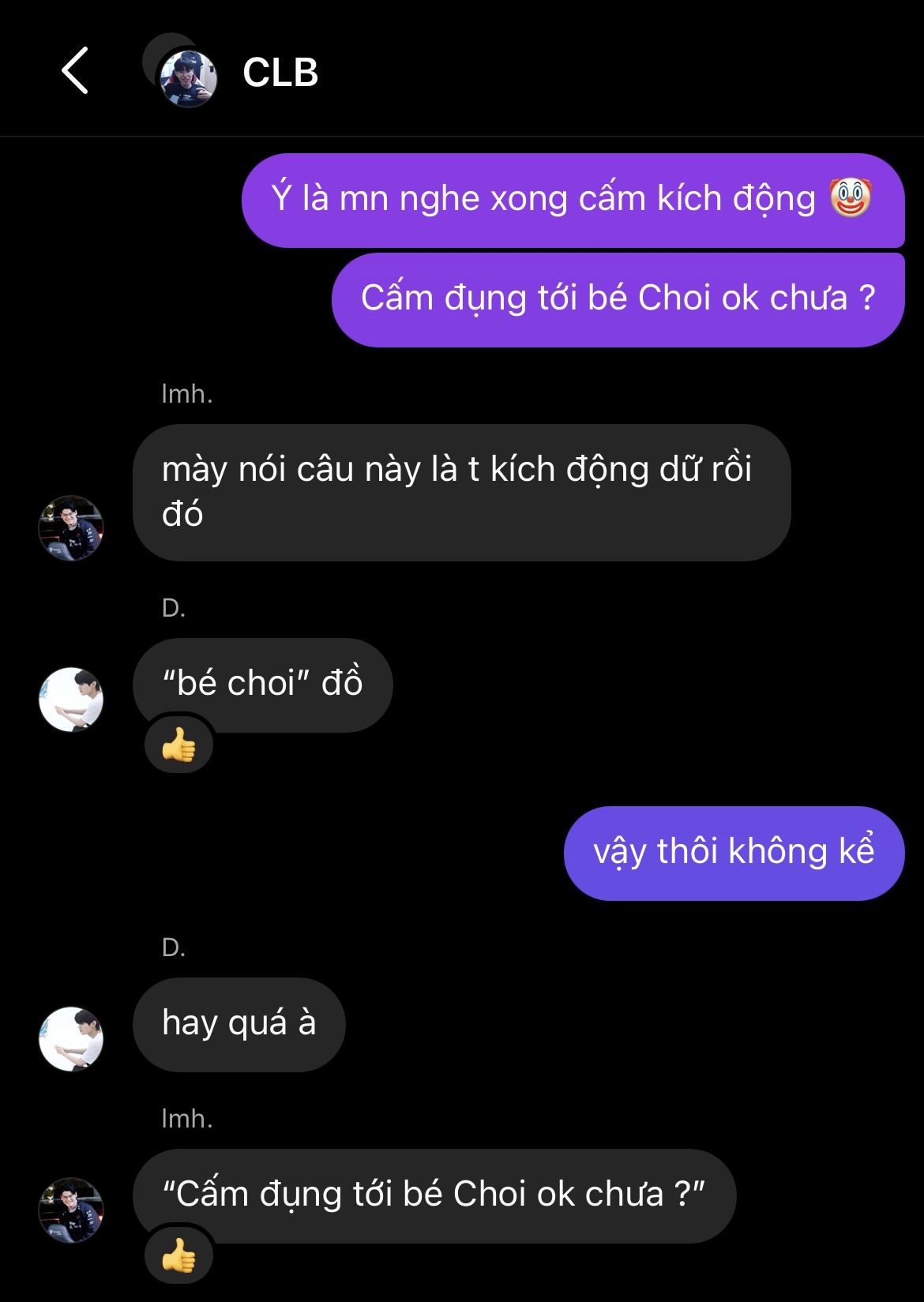Image resolution: width=924 pixels, height=1302 pixels.
Task: Go back from the CLB chat
Action: pos(75,71)
